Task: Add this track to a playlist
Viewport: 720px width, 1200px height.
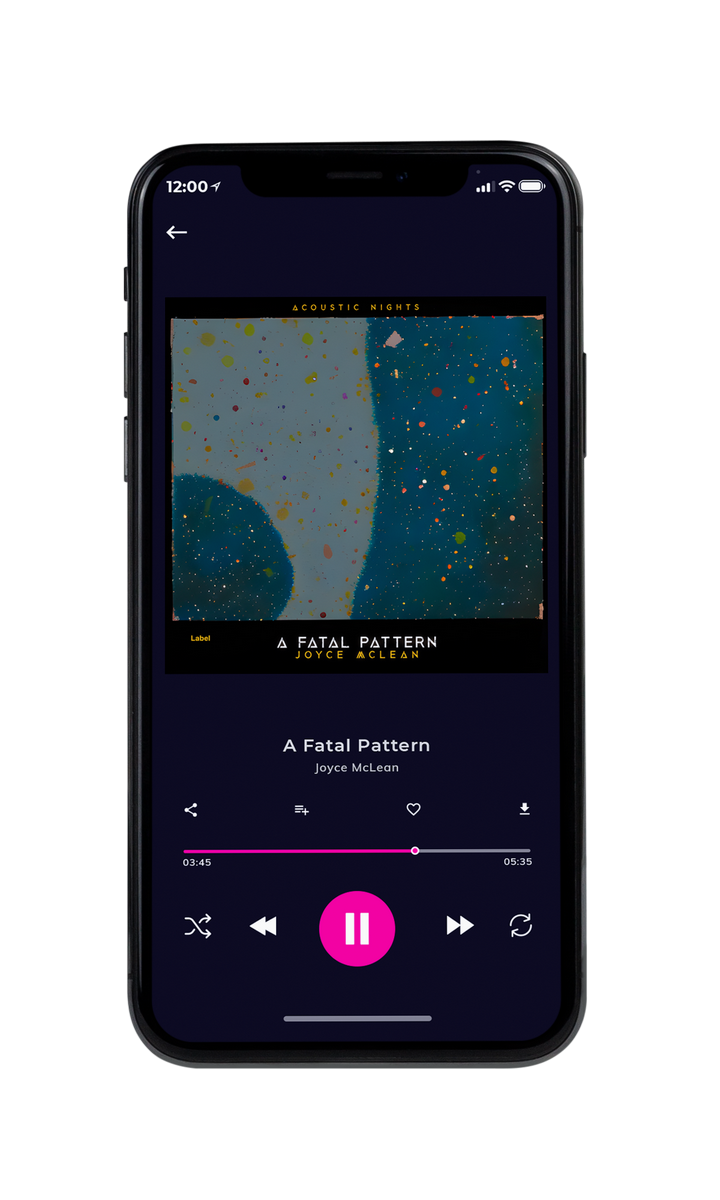Action: tap(301, 810)
